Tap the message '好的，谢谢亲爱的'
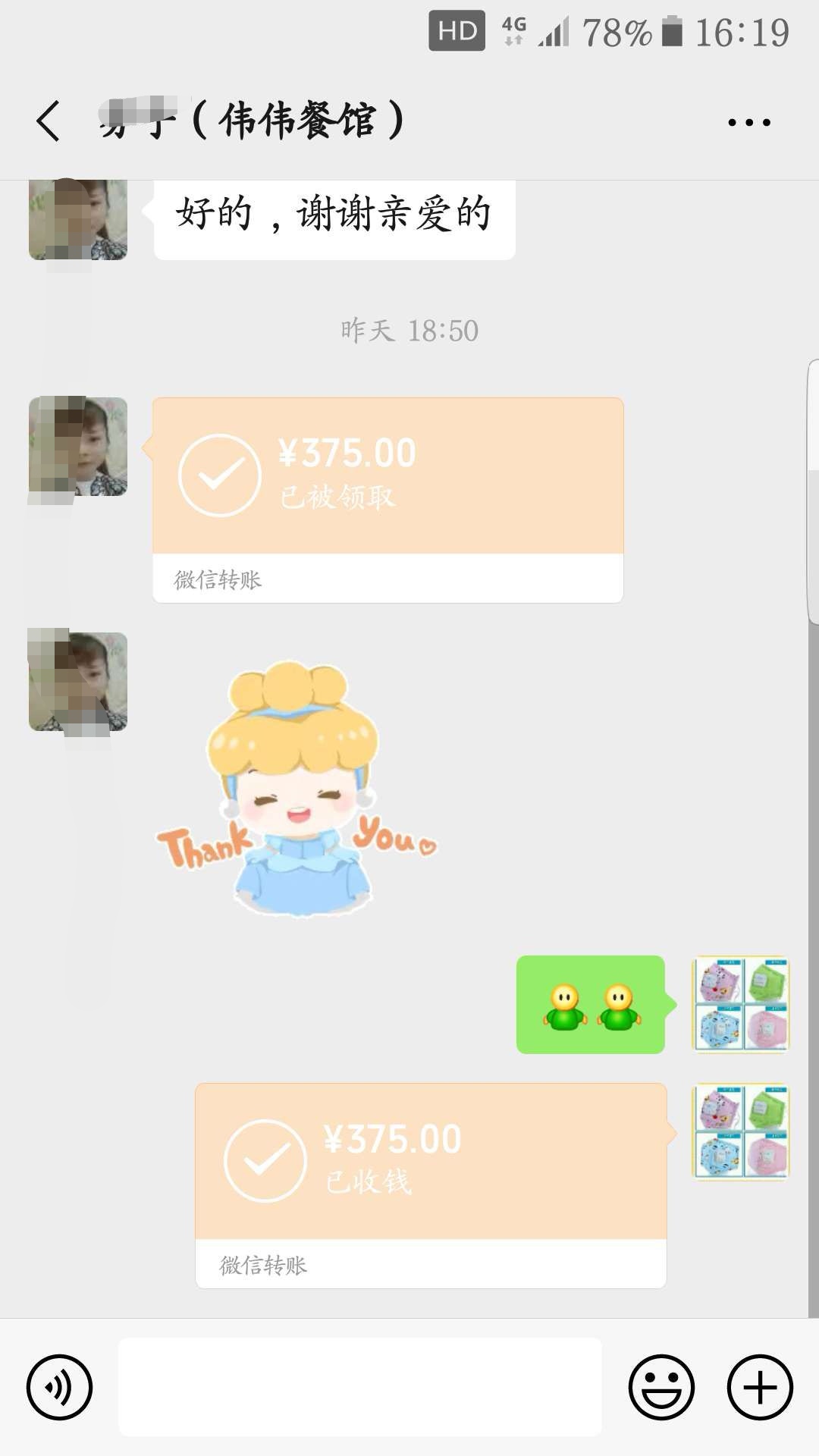Image resolution: width=819 pixels, height=1456 pixels. tap(334, 215)
